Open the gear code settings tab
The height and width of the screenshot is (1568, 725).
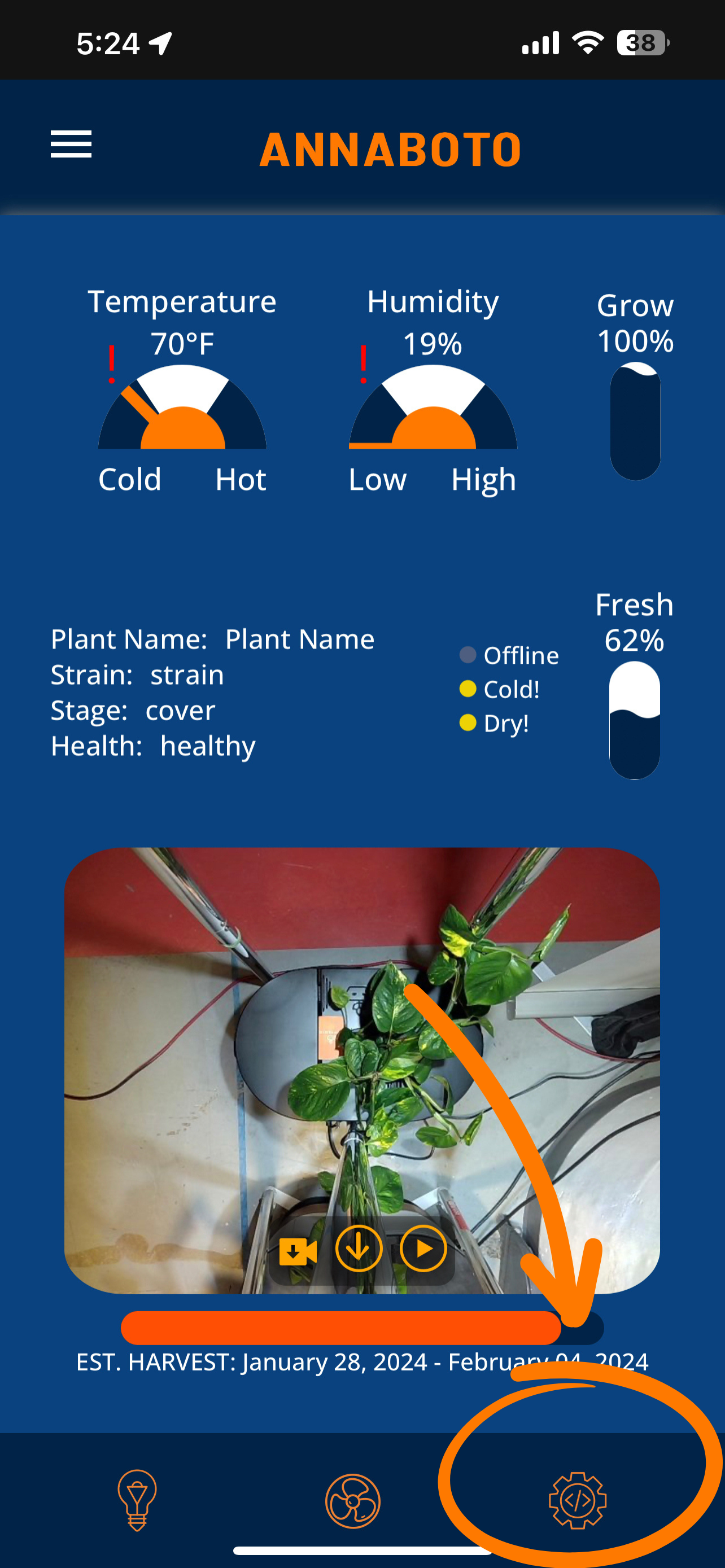tap(577, 1501)
